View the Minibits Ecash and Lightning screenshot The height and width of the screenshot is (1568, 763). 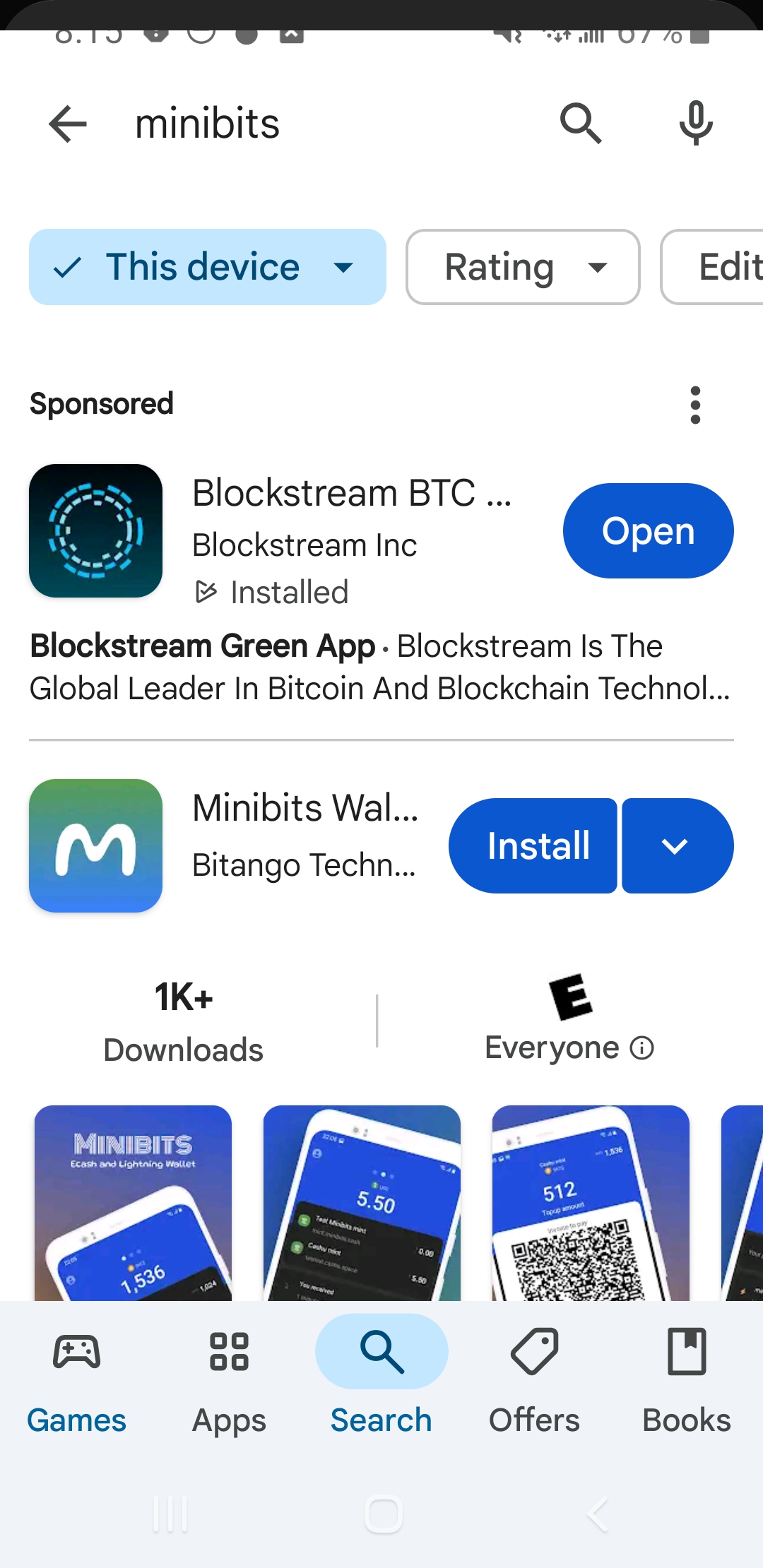(x=133, y=1202)
